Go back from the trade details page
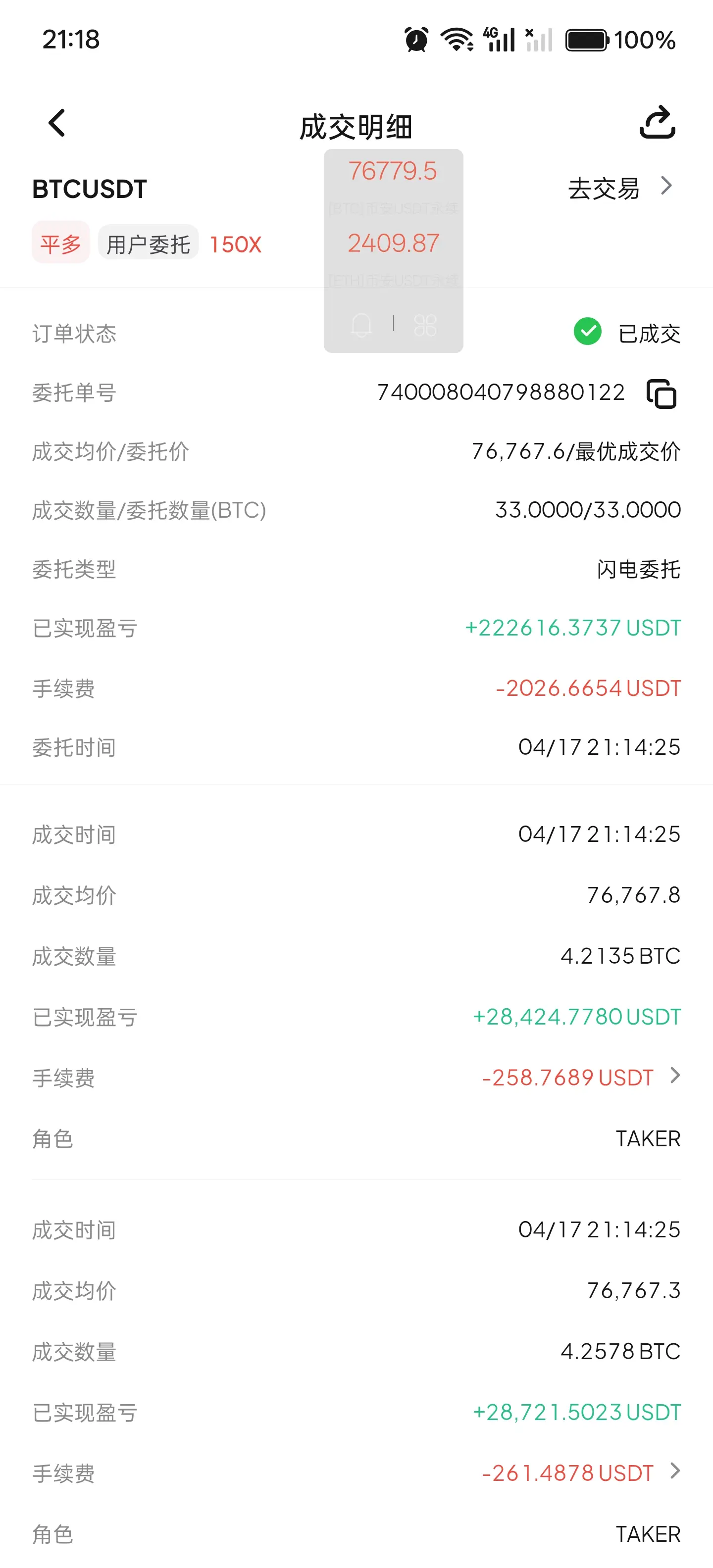713x1568 pixels. pos(56,124)
